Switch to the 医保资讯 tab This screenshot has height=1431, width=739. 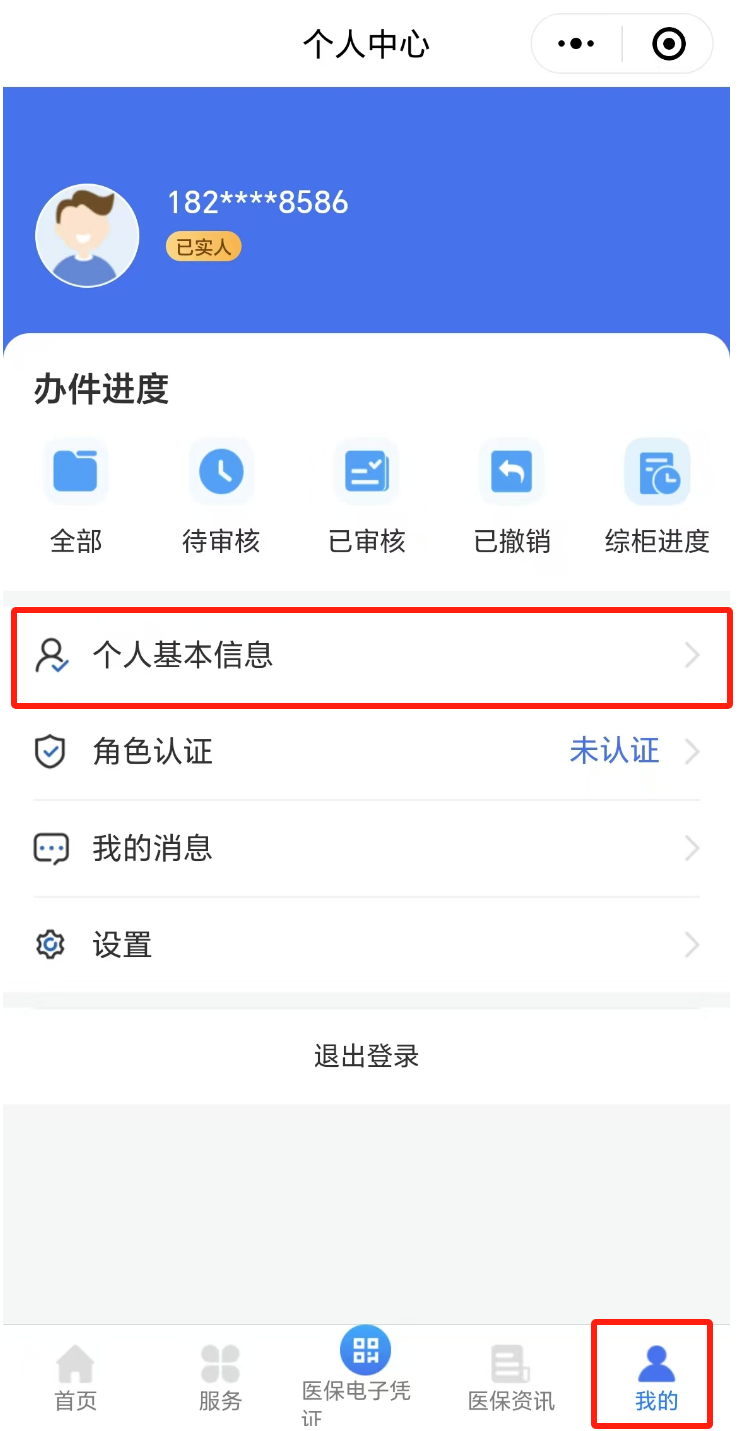coord(511,1378)
